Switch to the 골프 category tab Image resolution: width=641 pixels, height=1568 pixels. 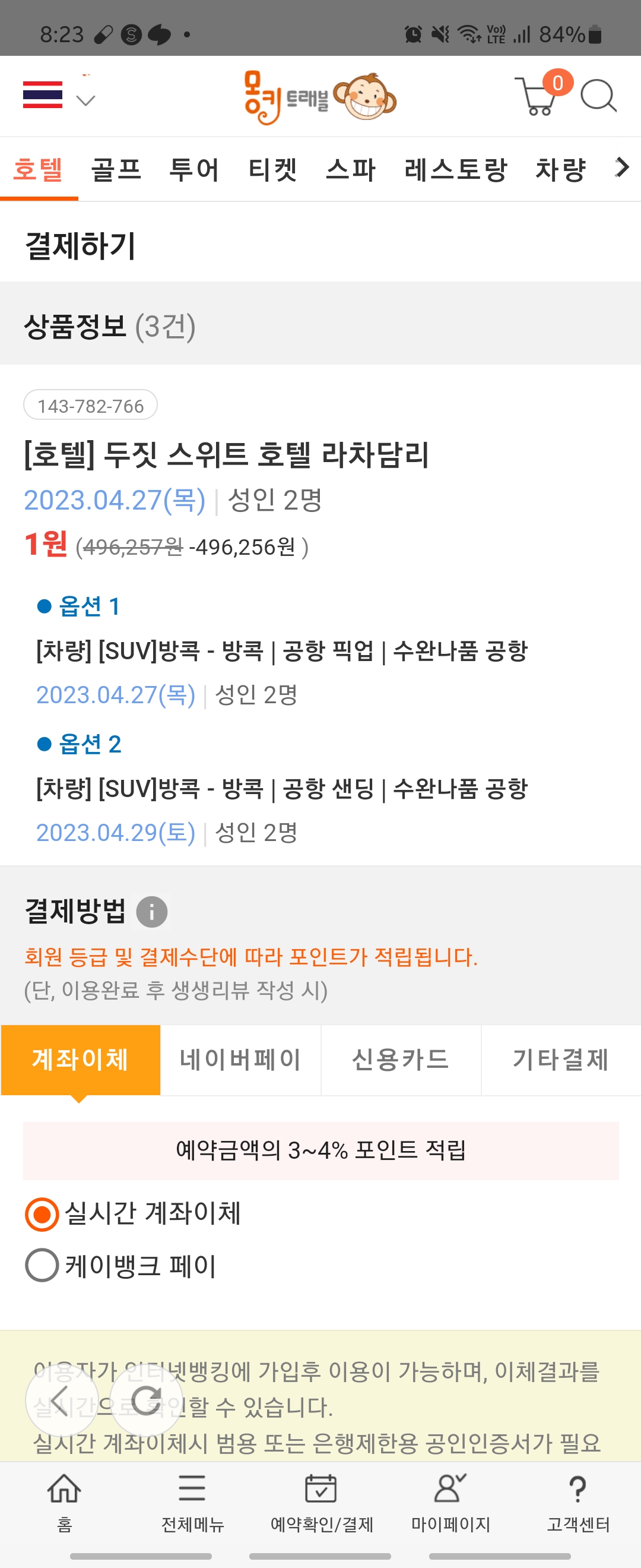tap(116, 169)
